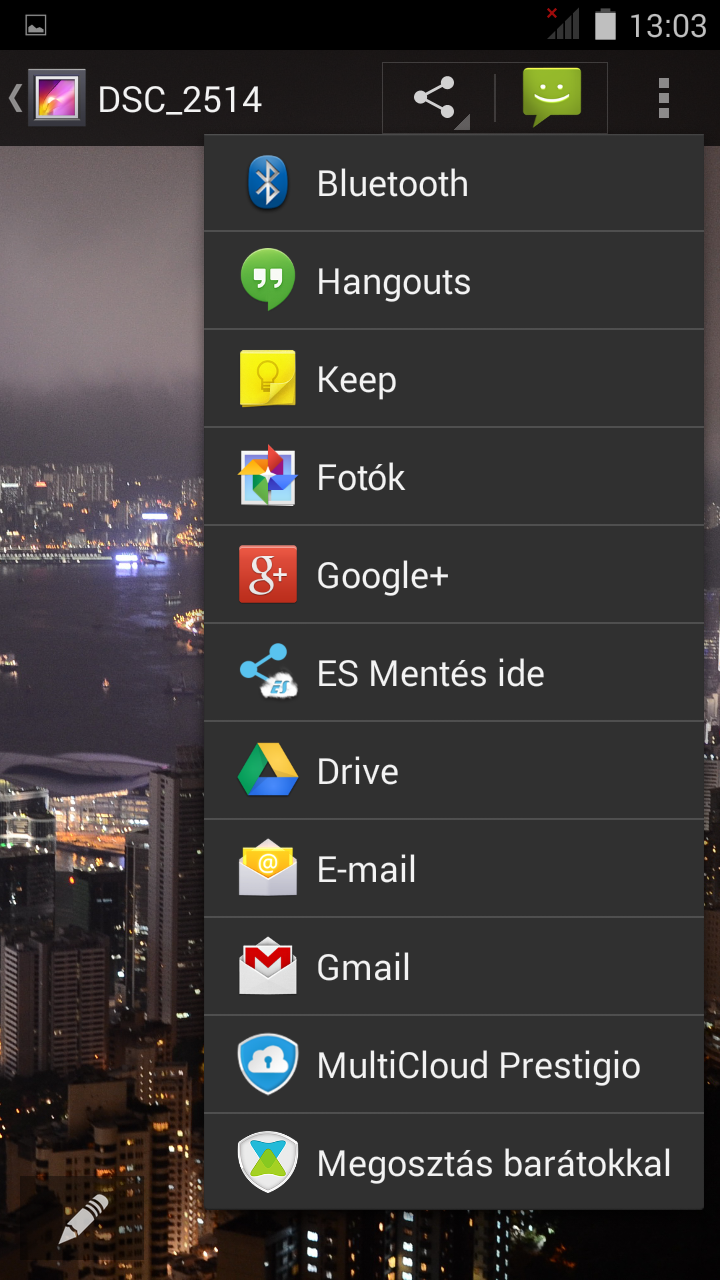The image size is (720, 1280).
Task: Open the overflow menu
Action: coord(663,98)
